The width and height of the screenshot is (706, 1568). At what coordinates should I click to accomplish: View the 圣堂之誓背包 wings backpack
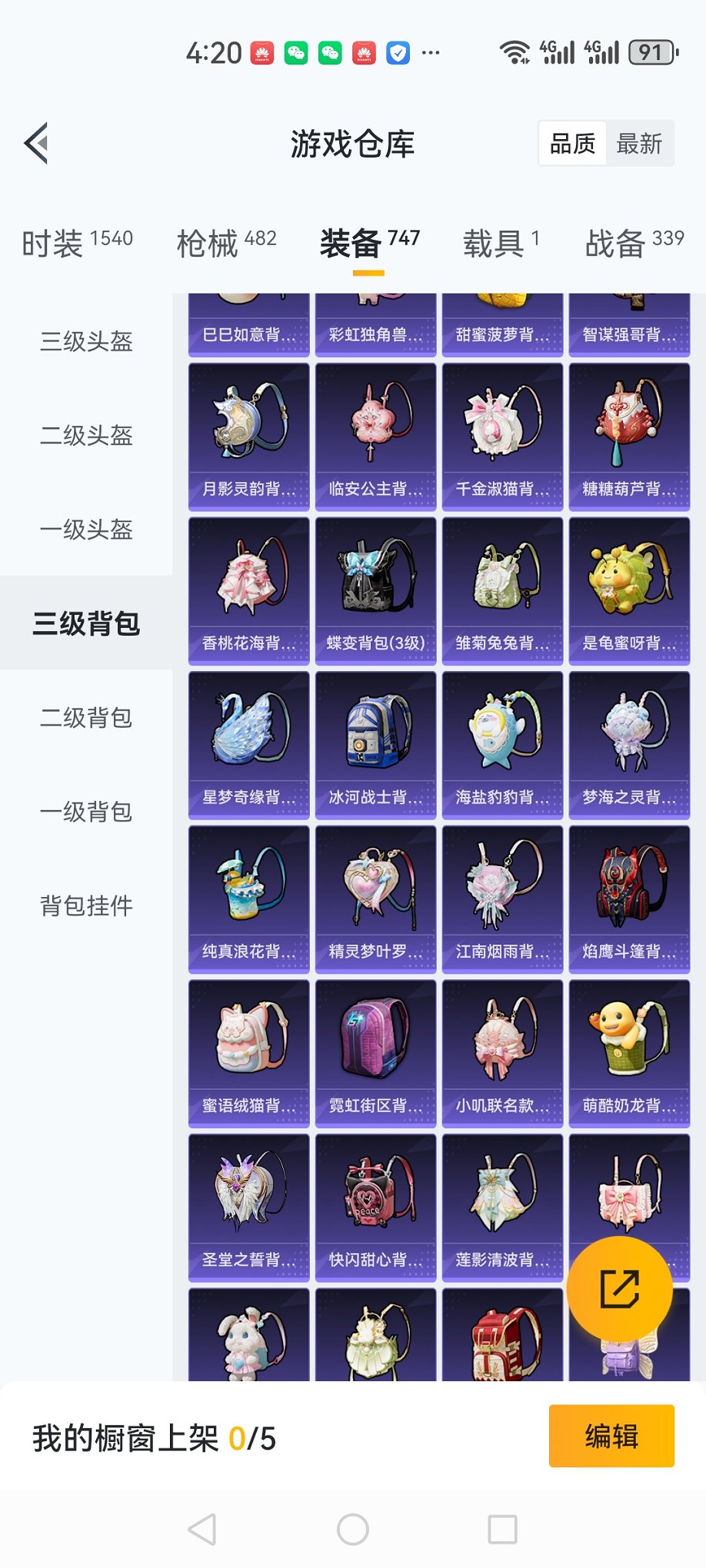click(x=248, y=1207)
